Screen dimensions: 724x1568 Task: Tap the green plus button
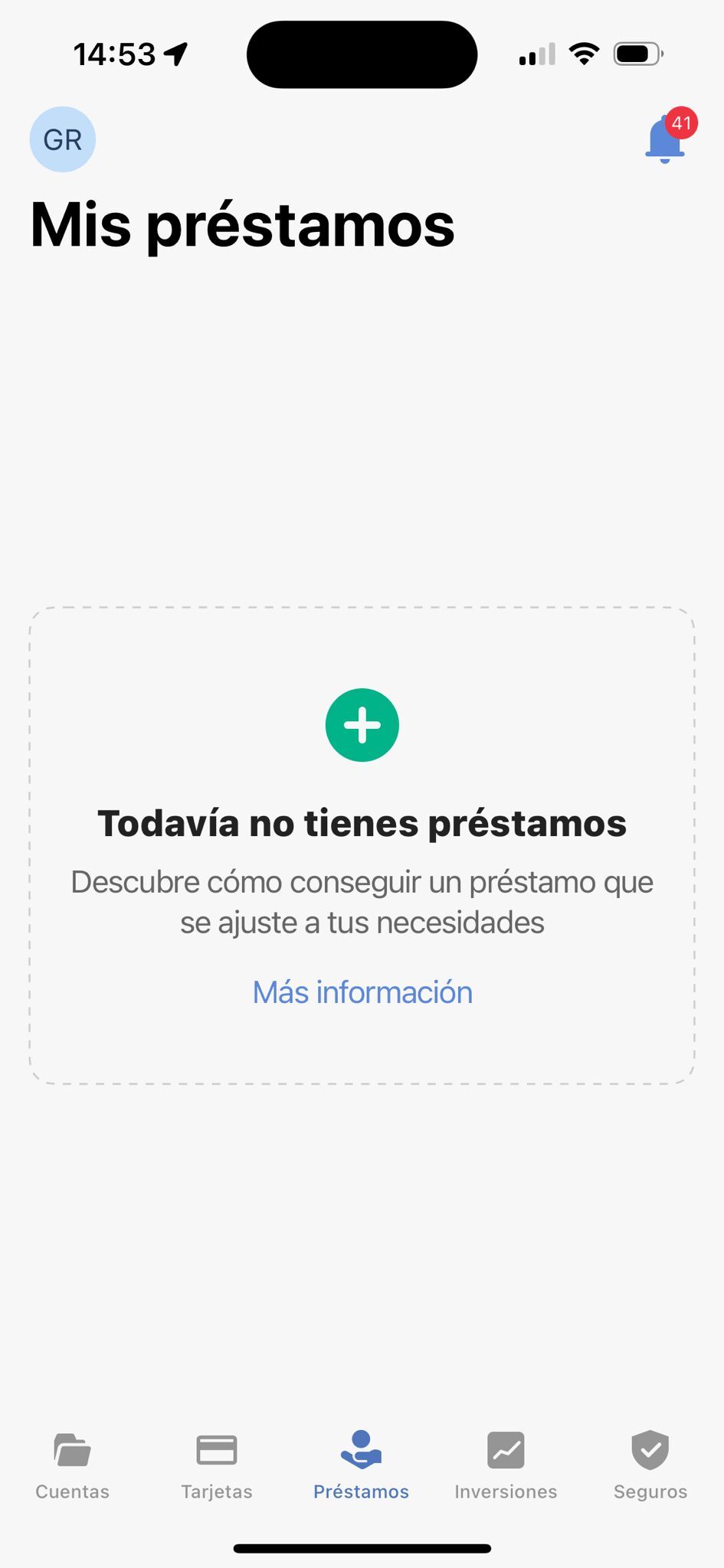362,725
